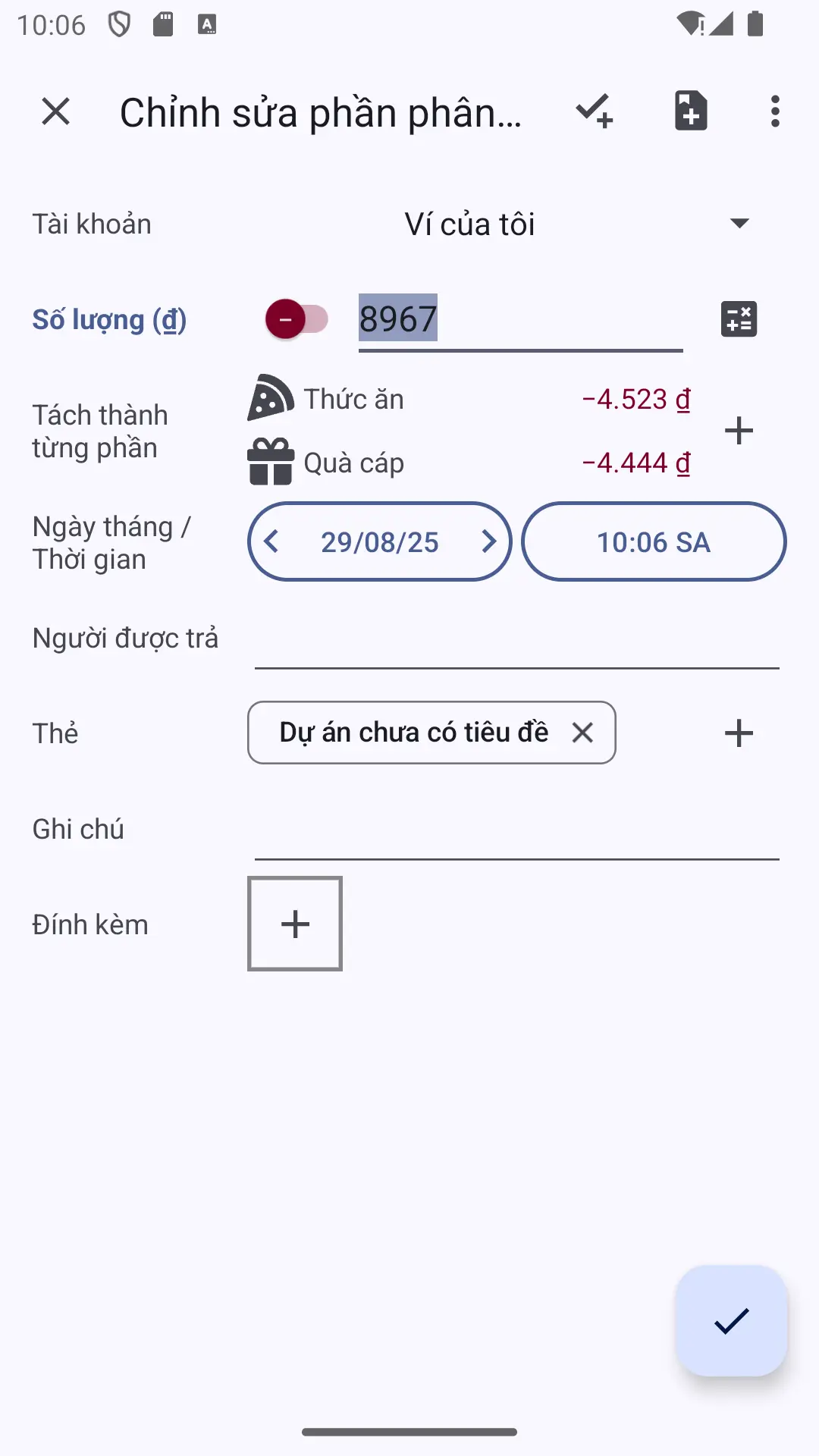Tap the save and create new icon
Screen dimensions: 819x1456
[595, 111]
